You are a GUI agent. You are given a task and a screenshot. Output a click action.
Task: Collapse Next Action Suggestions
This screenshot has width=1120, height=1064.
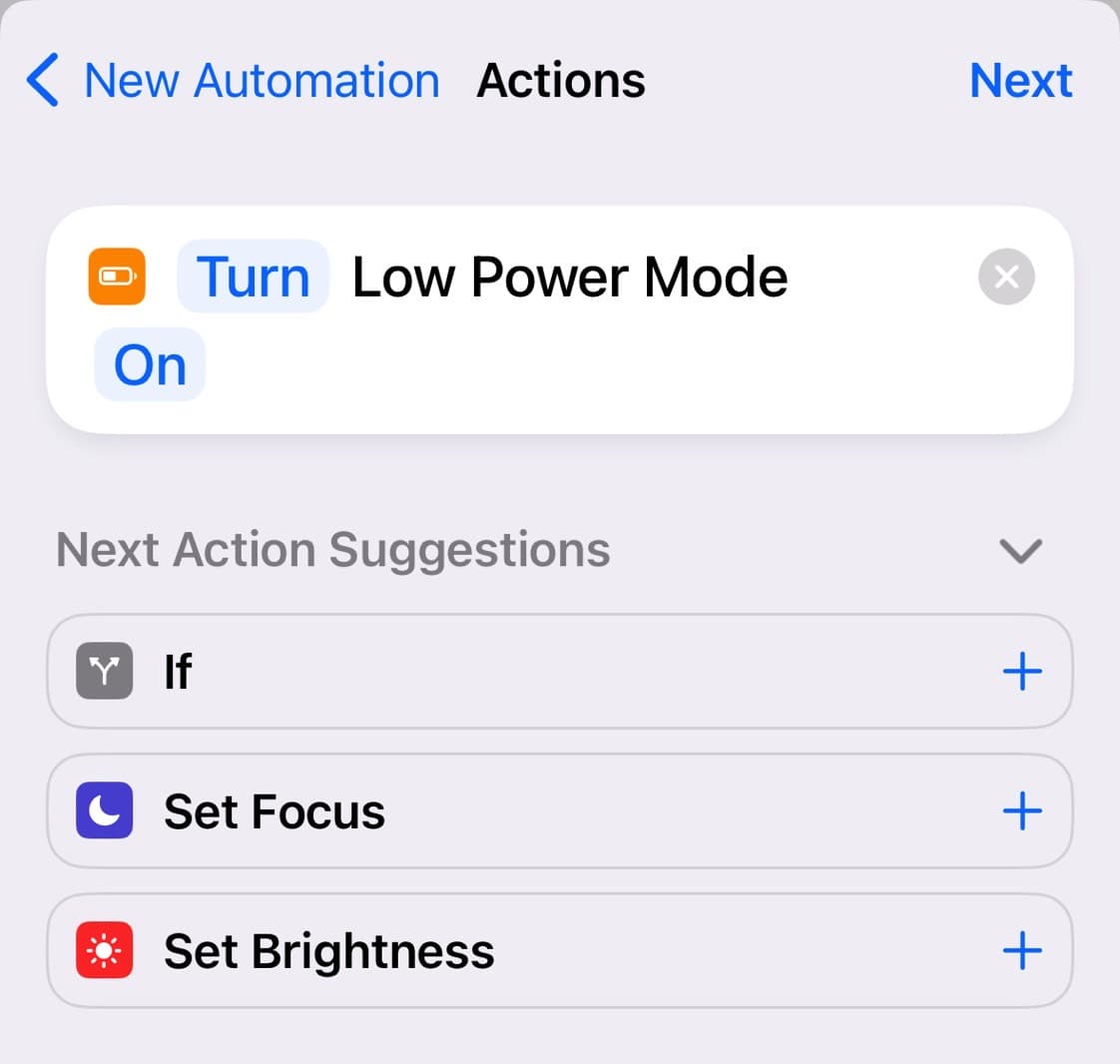[1020, 550]
